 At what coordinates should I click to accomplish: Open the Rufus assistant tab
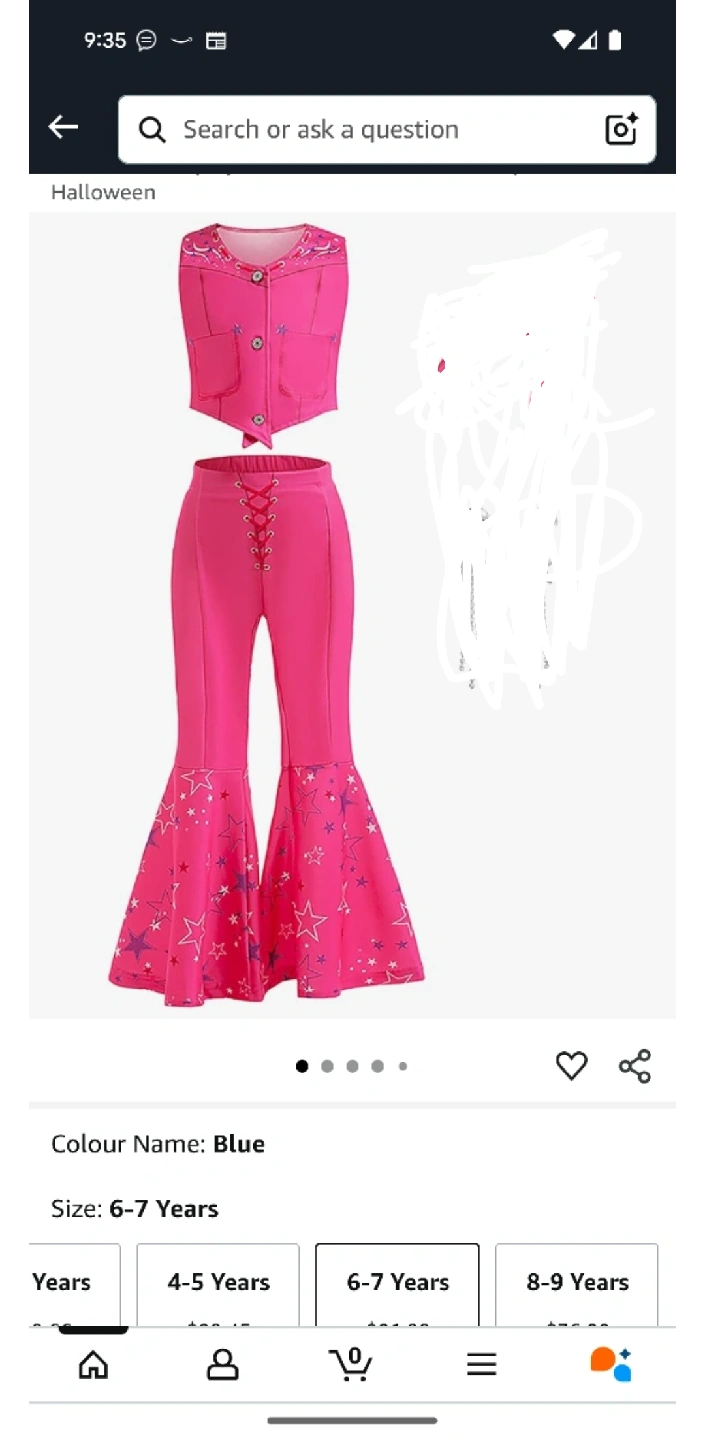(611, 1364)
